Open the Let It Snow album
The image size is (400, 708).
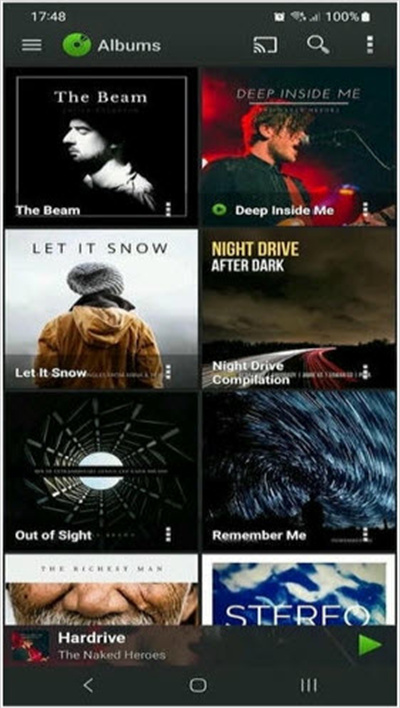tap(101, 309)
